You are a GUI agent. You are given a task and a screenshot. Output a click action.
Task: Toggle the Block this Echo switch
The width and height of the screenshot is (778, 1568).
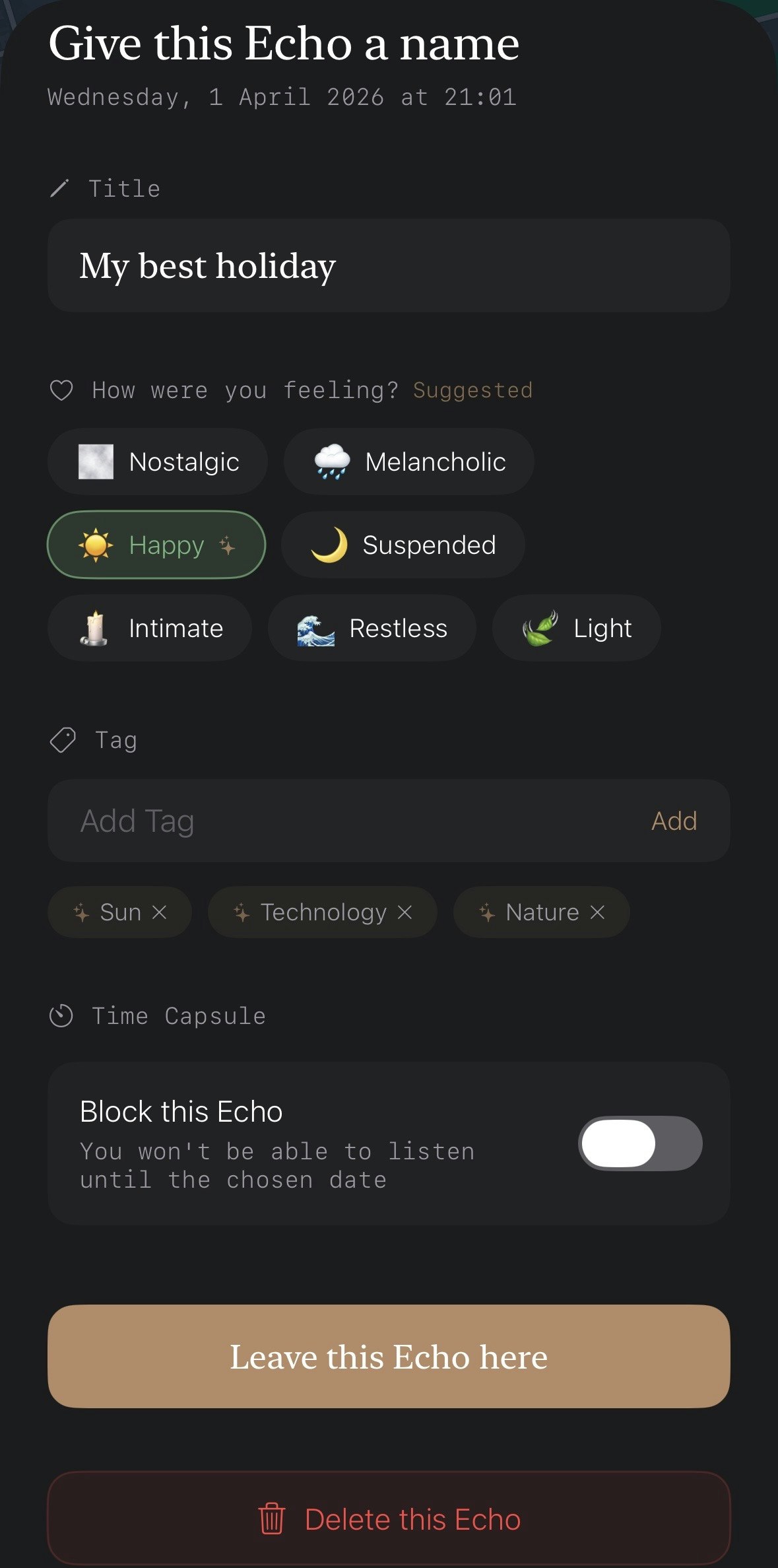640,1143
